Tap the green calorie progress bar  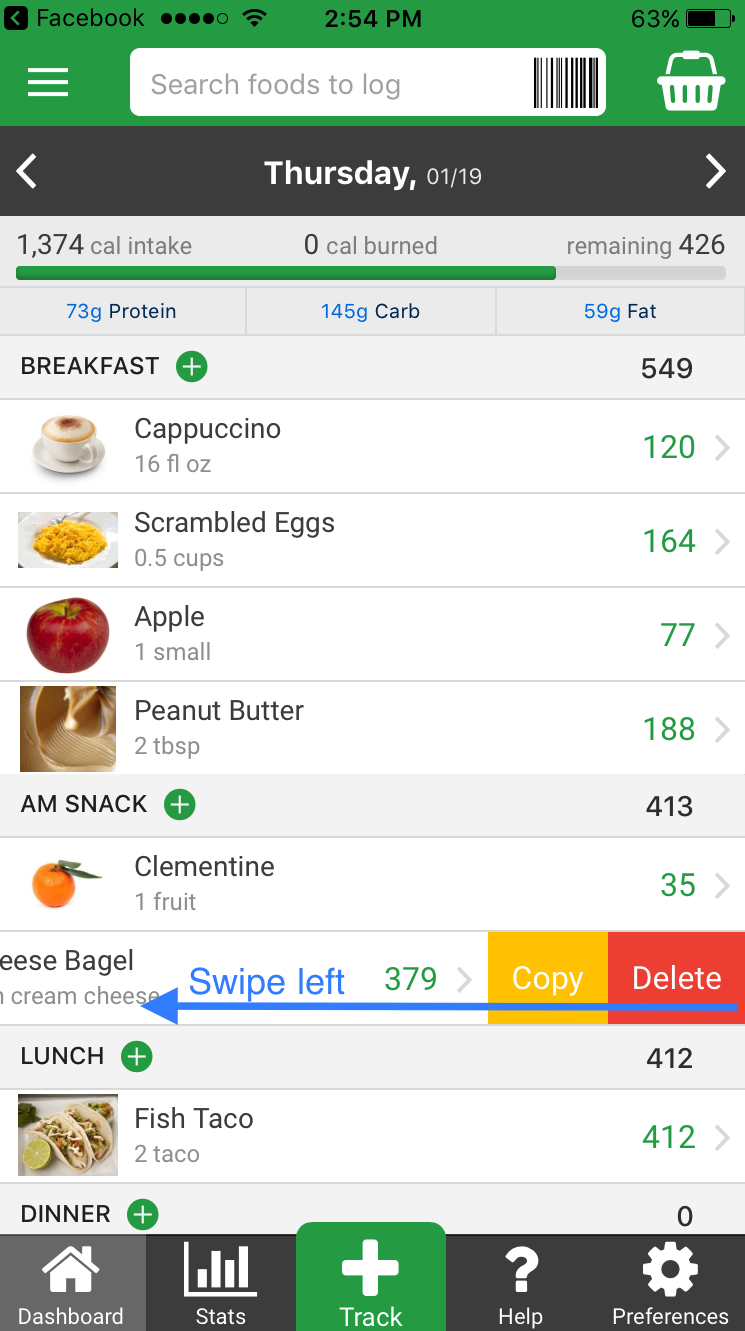[x=285, y=273]
